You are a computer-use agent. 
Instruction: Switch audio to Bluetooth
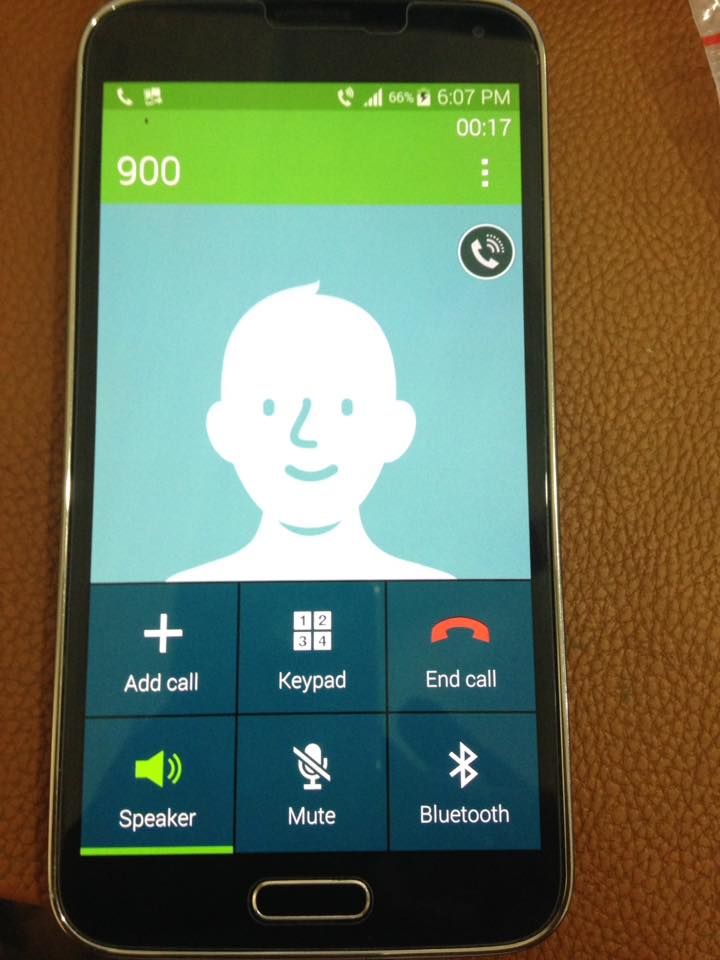tap(463, 785)
